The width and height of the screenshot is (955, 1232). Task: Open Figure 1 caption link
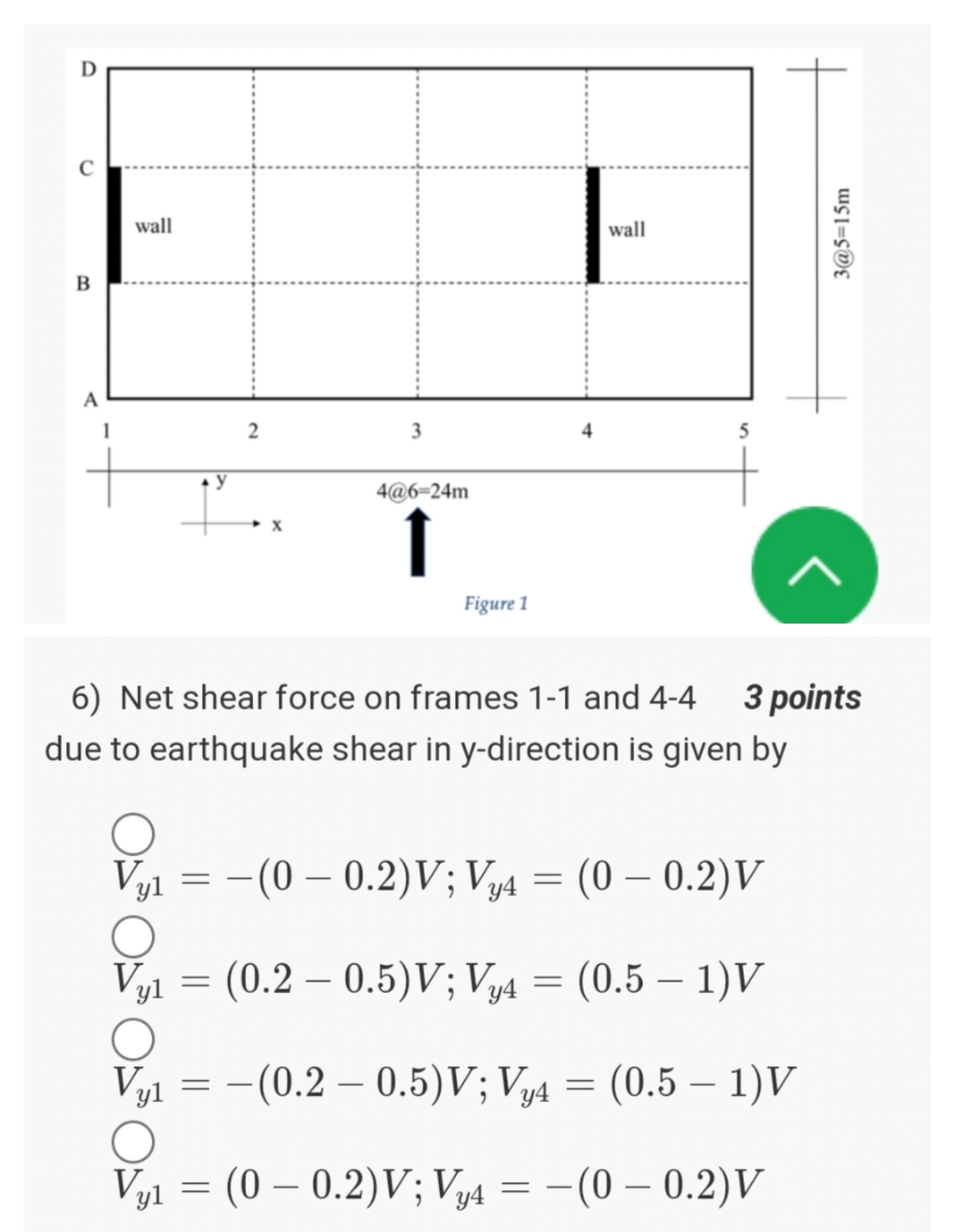[x=495, y=605]
